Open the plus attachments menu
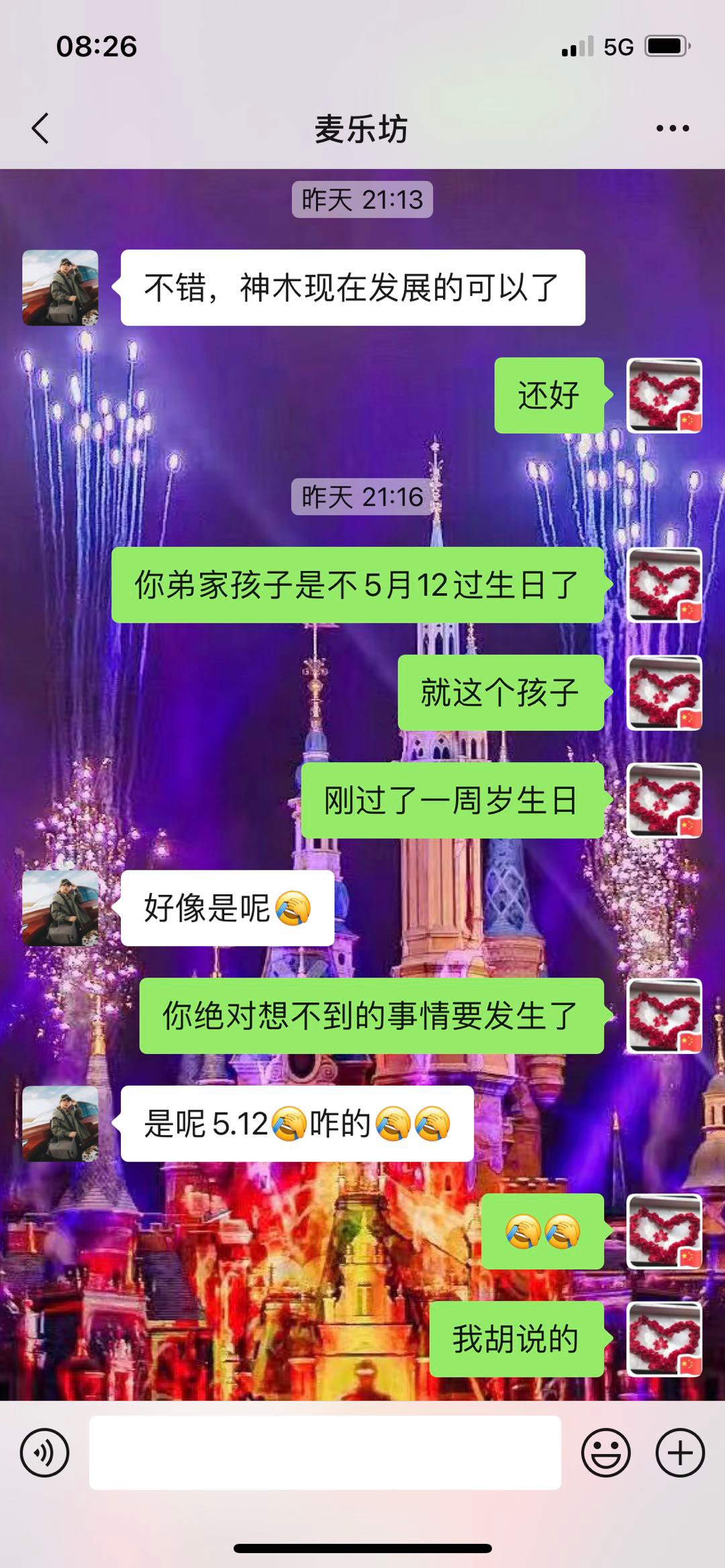 679,1453
